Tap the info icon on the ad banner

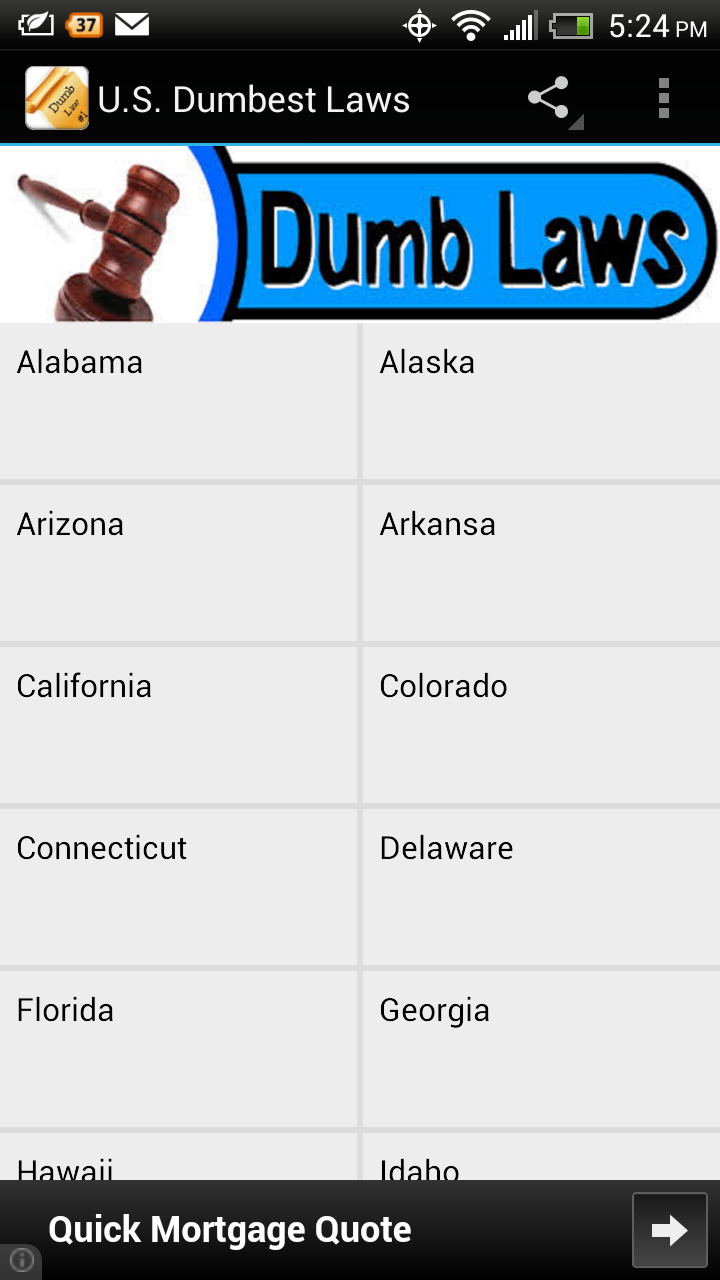click(21, 1261)
